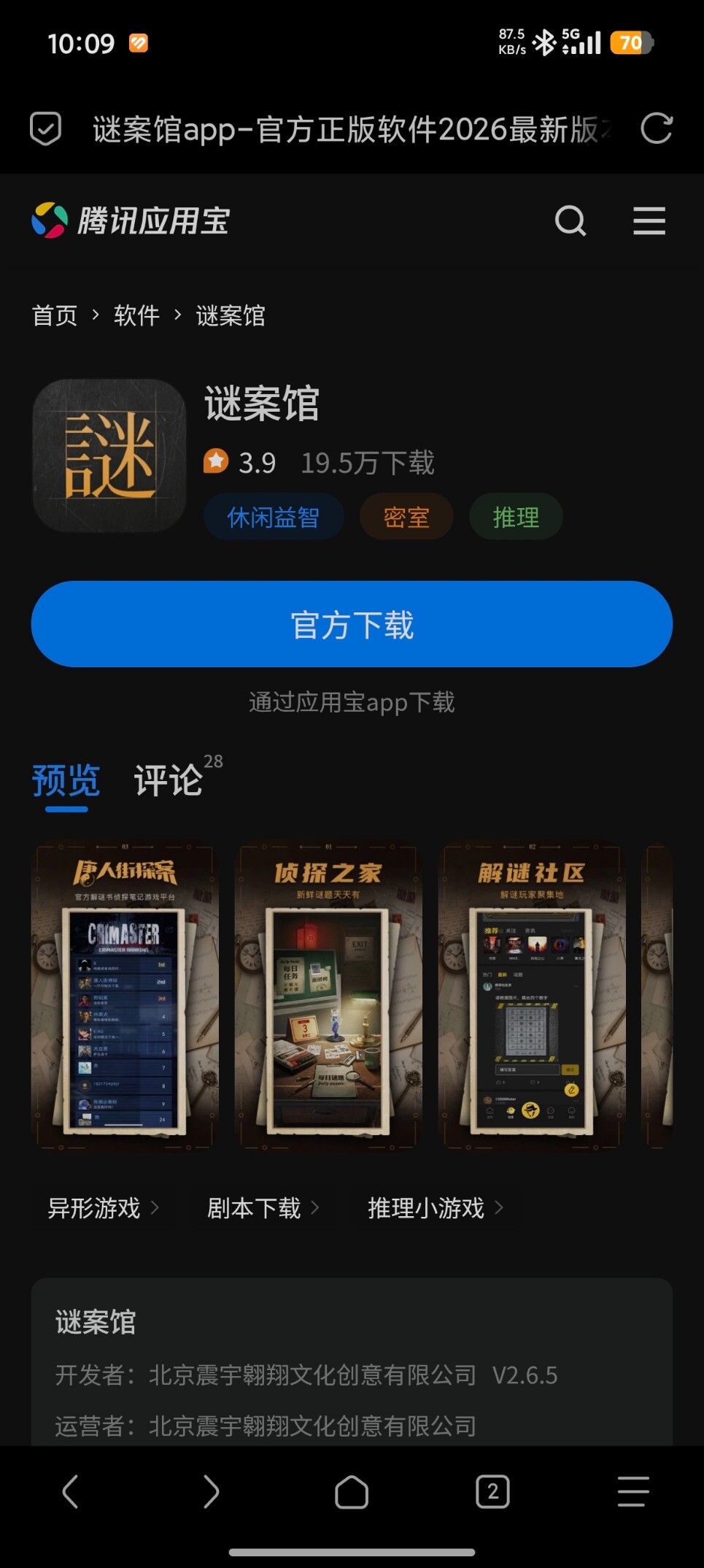The height and width of the screenshot is (1568, 704).
Task: Select the 推理 tag chip
Action: point(516,517)
